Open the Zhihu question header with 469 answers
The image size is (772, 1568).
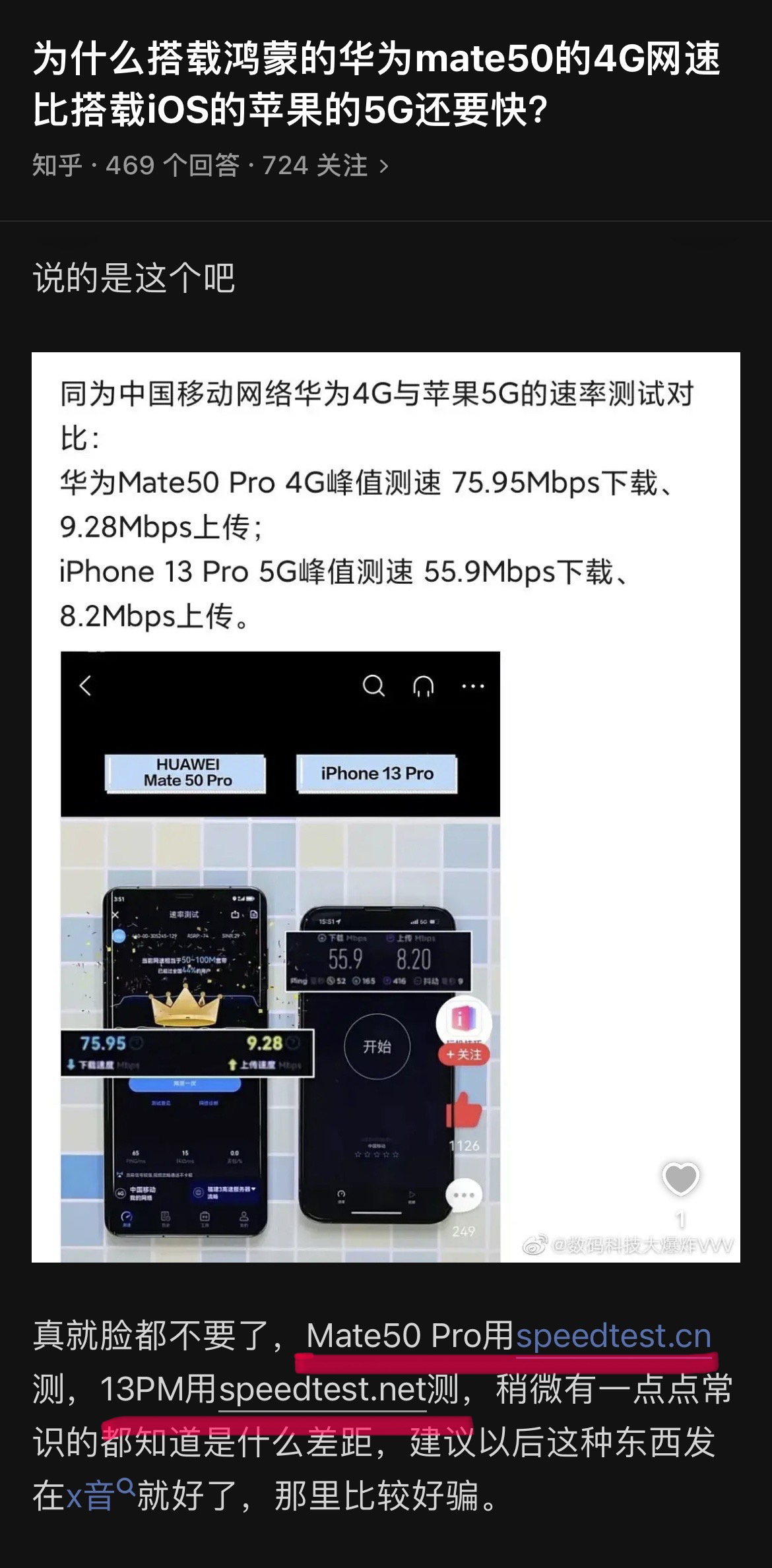point(210,166)
